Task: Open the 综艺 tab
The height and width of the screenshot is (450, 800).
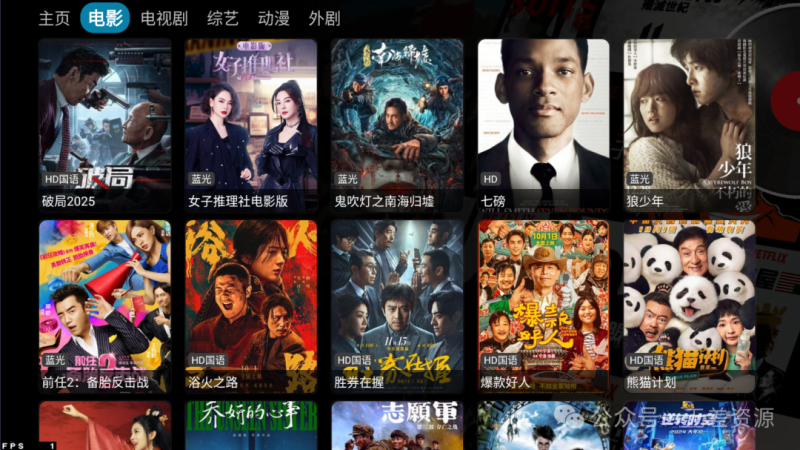Action: (x=222, y=18)
